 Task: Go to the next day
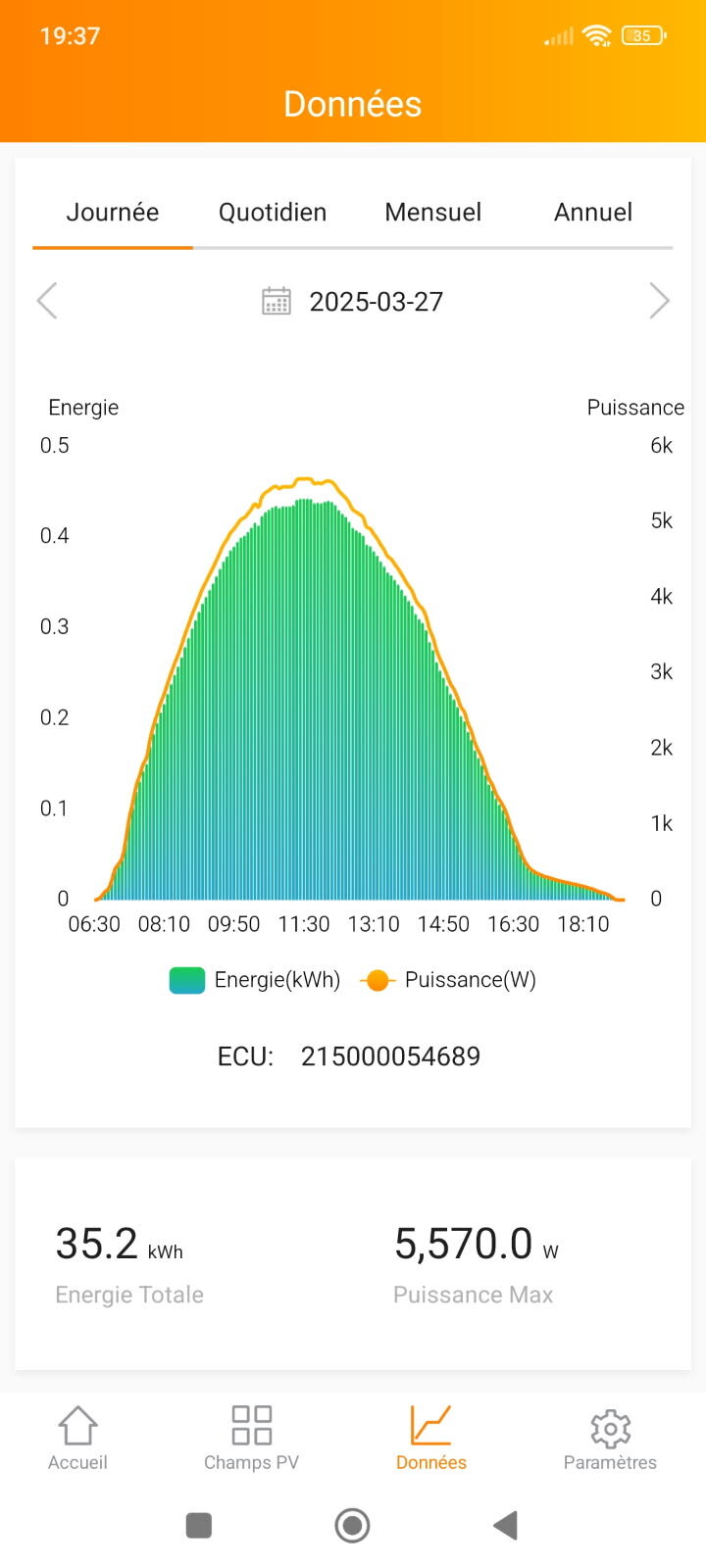(x=659, y=301)
